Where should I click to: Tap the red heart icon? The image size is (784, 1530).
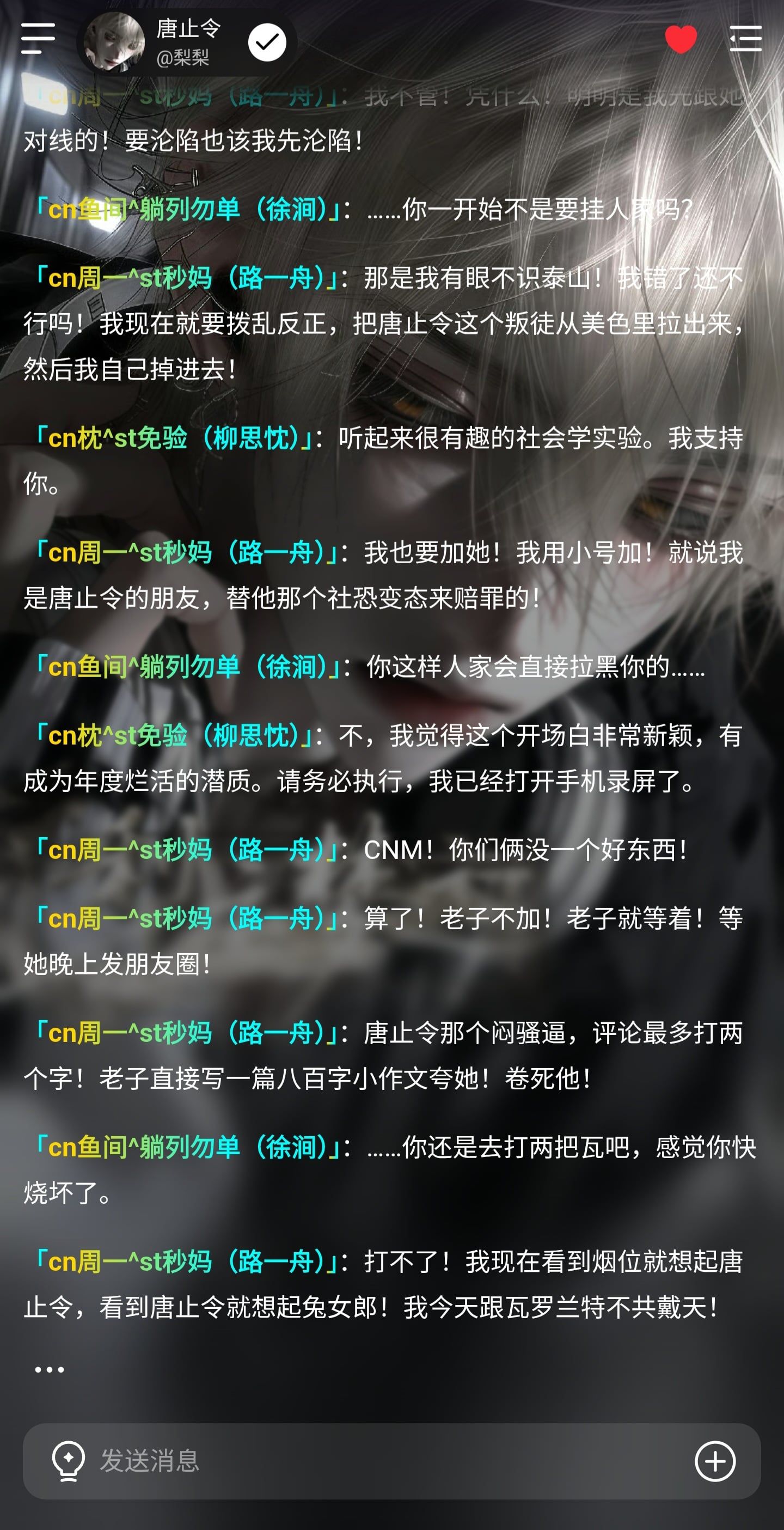point(681,39)
